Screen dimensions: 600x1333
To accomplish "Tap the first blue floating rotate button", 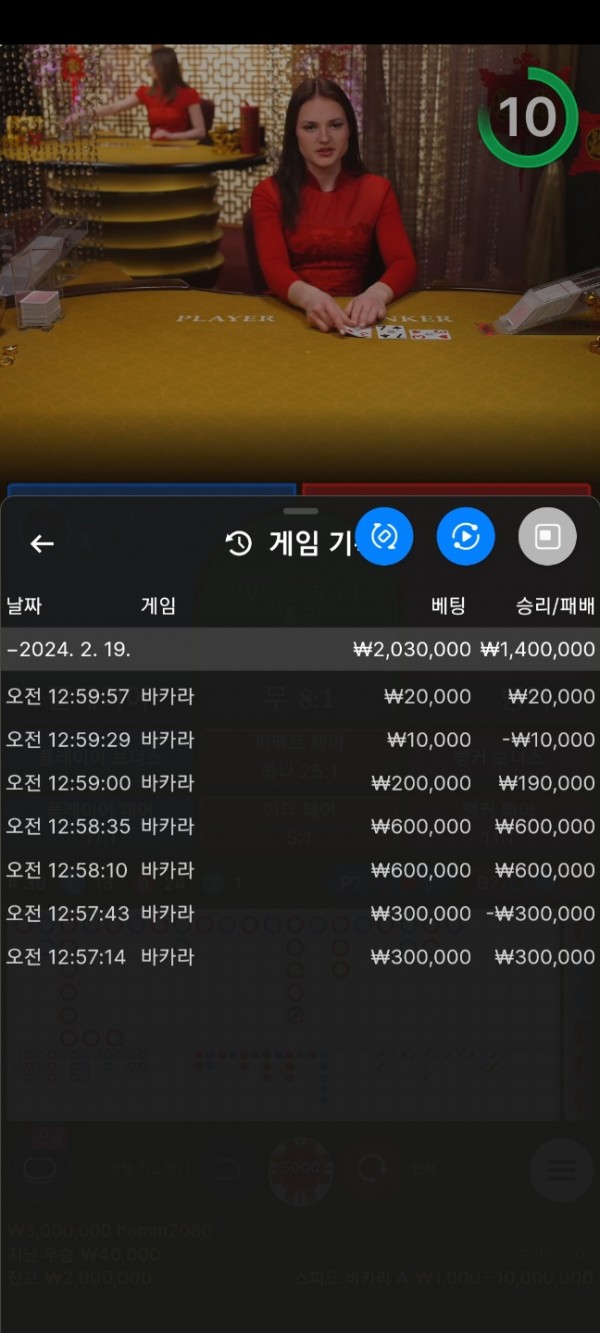I will pos(385,537).
